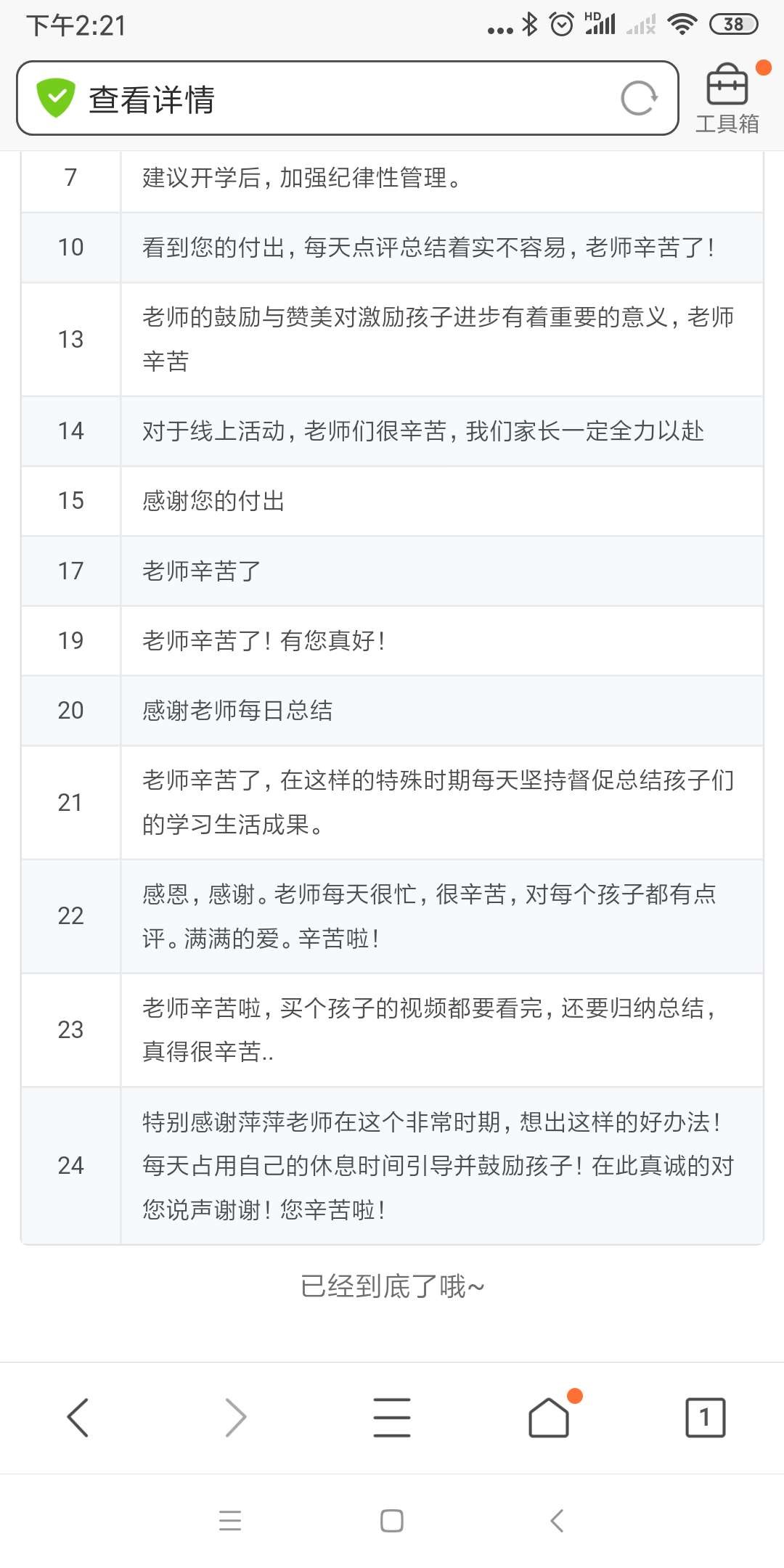Open the browser menu
The width and height of the screenshot is (784, 1568).
tap(392, 1418)
